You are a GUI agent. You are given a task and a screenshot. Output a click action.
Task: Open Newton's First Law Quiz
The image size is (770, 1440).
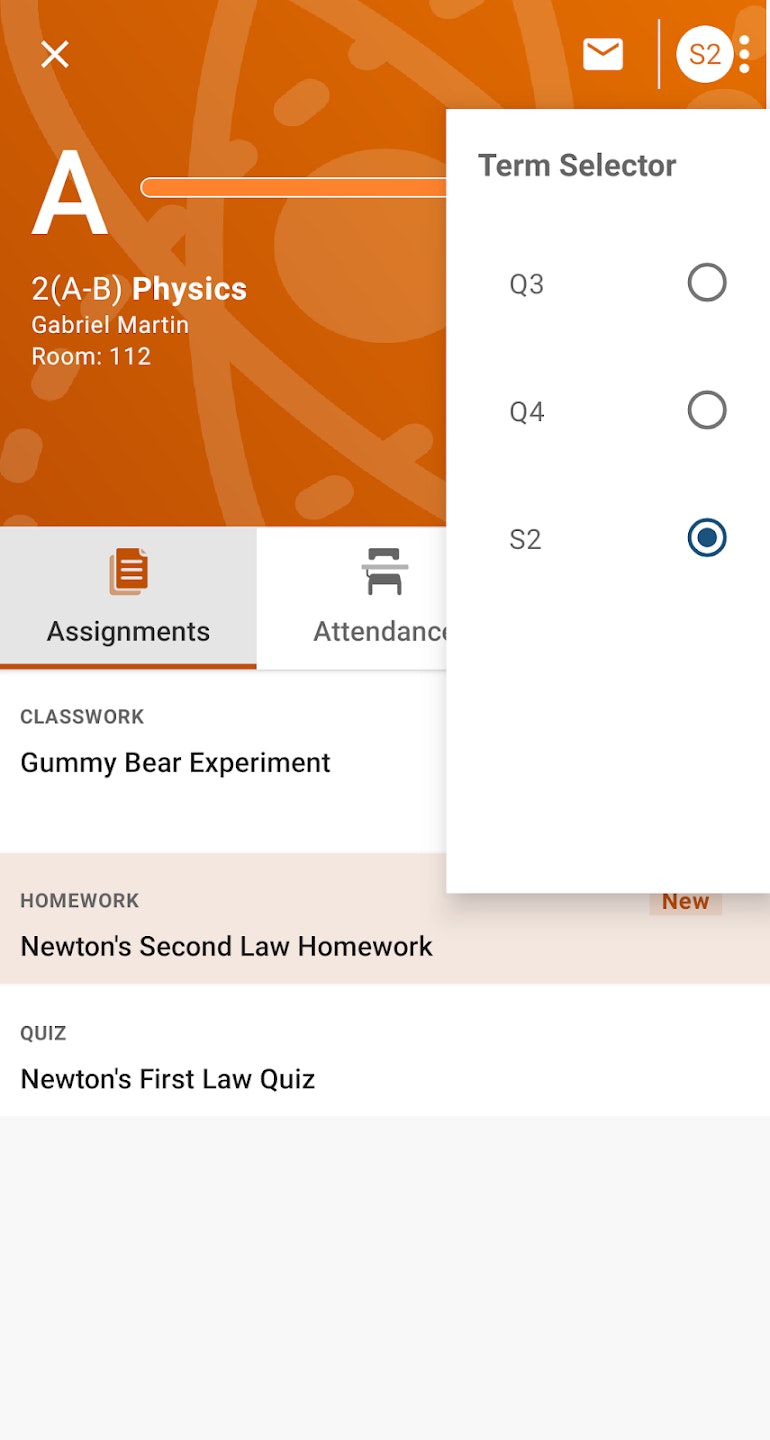point(167,1079)
